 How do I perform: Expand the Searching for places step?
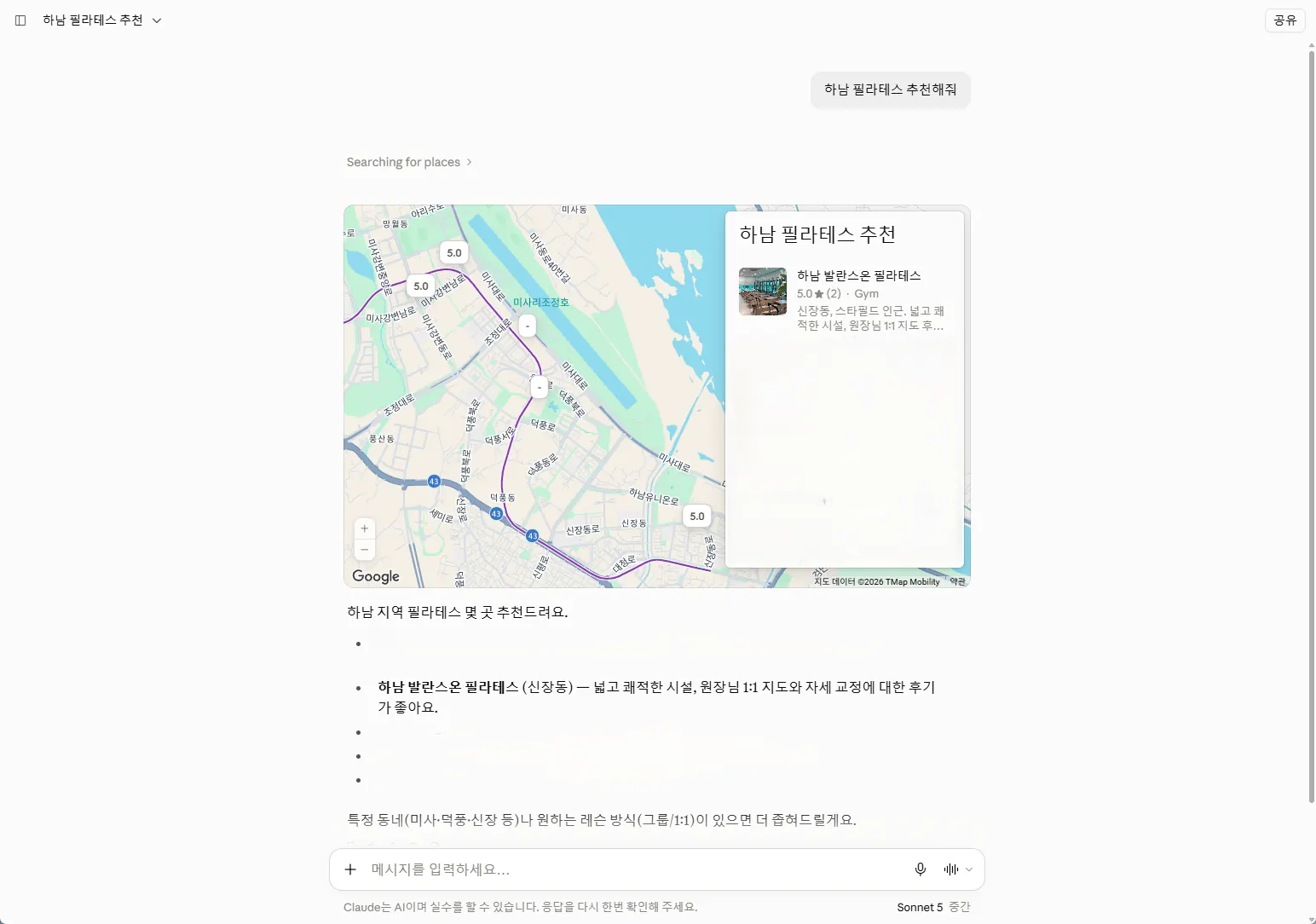coord(409,162)
